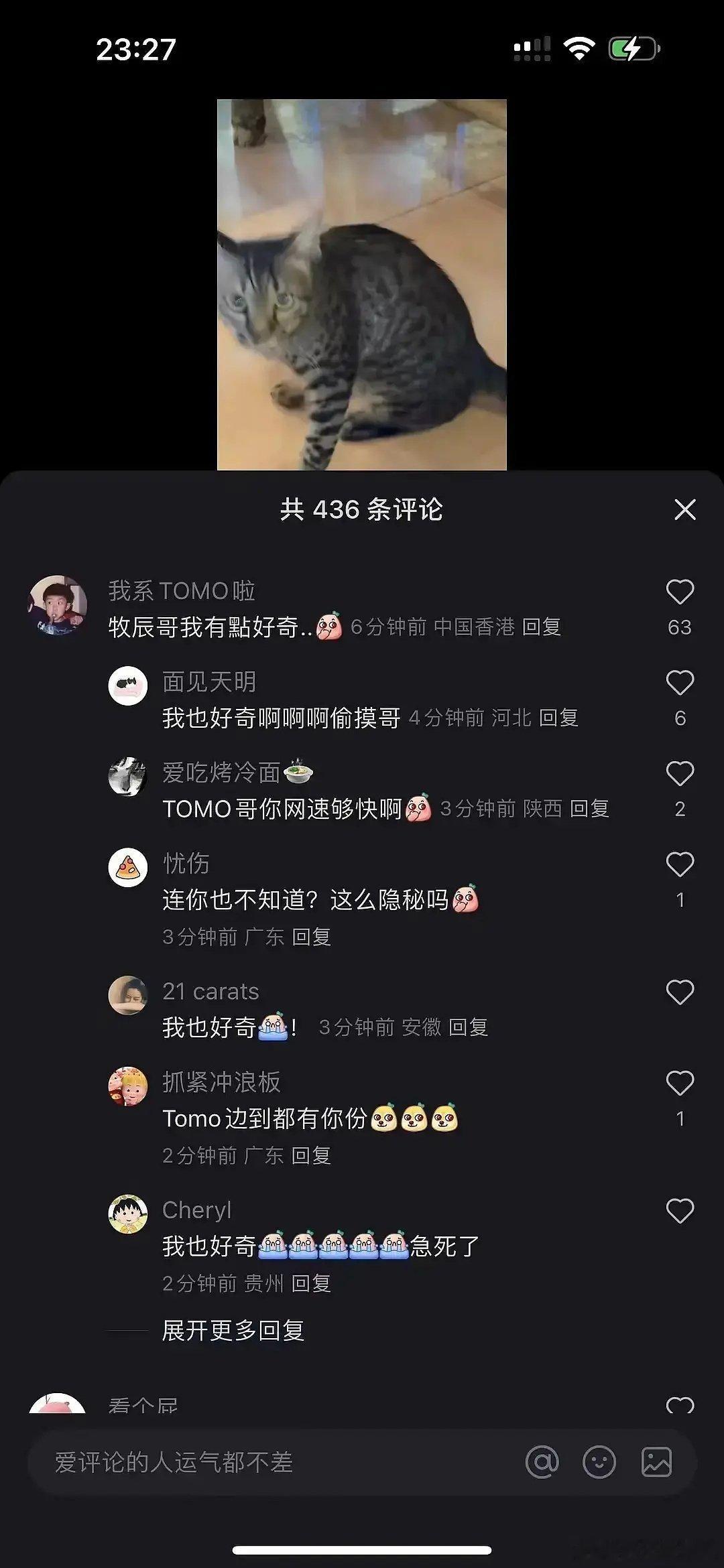Select the username Cheryl
Viewport: 724px width, 1568px height.
pyautogui.click(x=196, y=1209)
